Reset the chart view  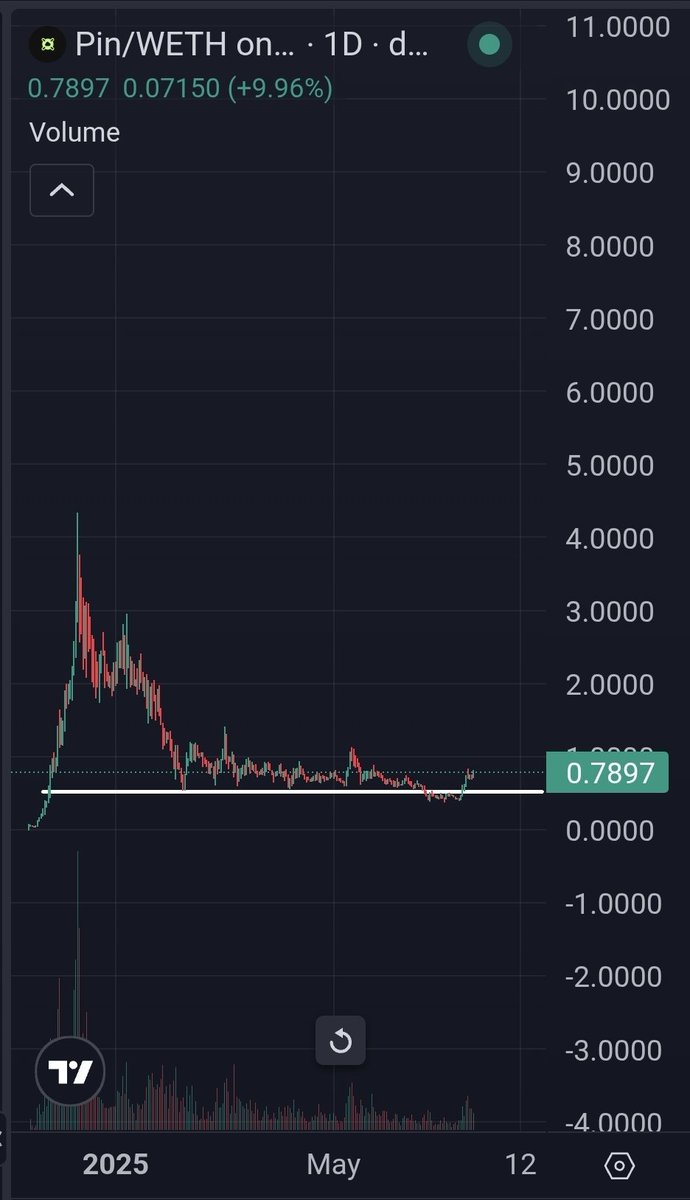point(340,1042)
